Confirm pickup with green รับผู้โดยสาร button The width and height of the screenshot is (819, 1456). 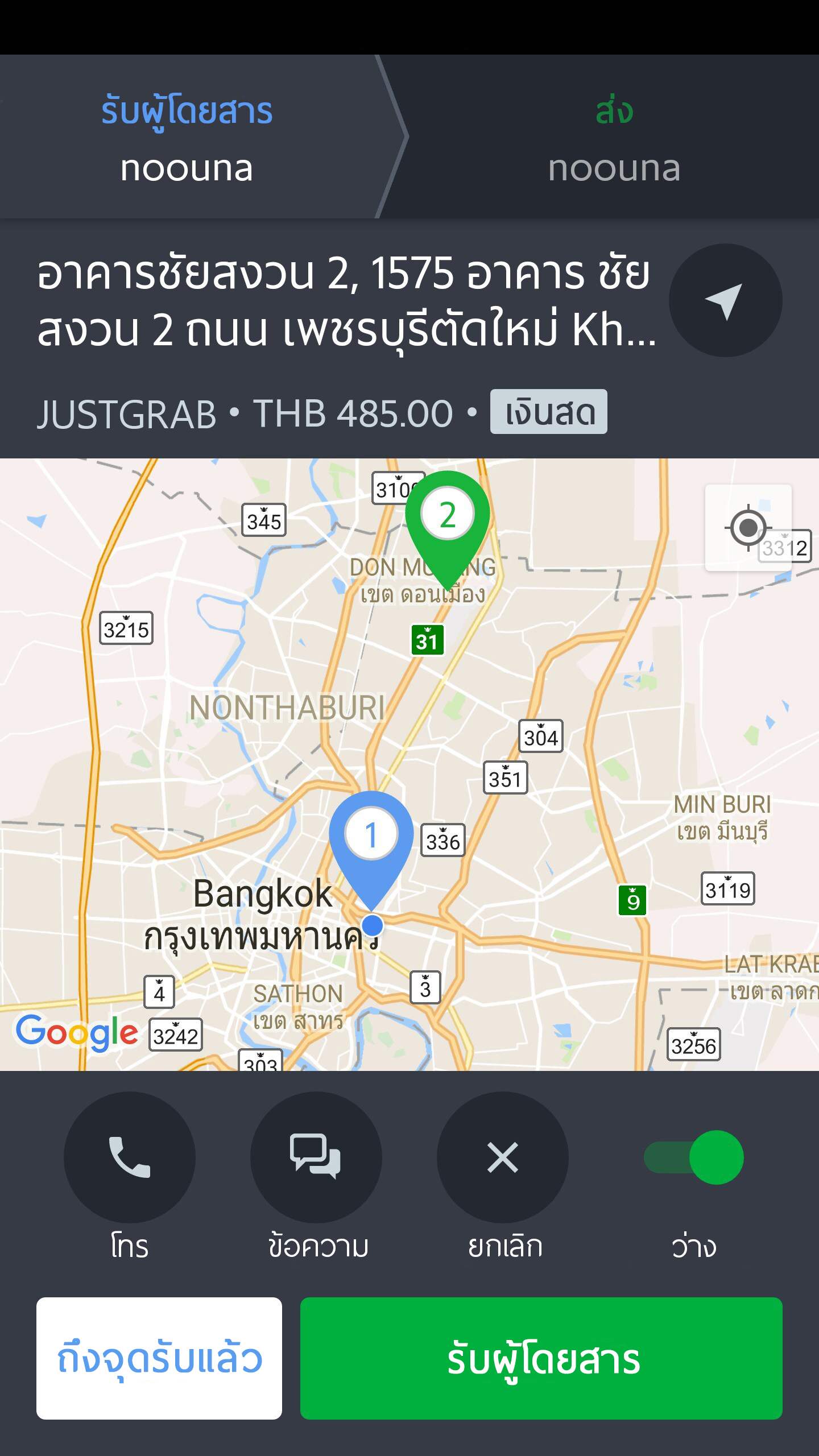pos(541,1358)
